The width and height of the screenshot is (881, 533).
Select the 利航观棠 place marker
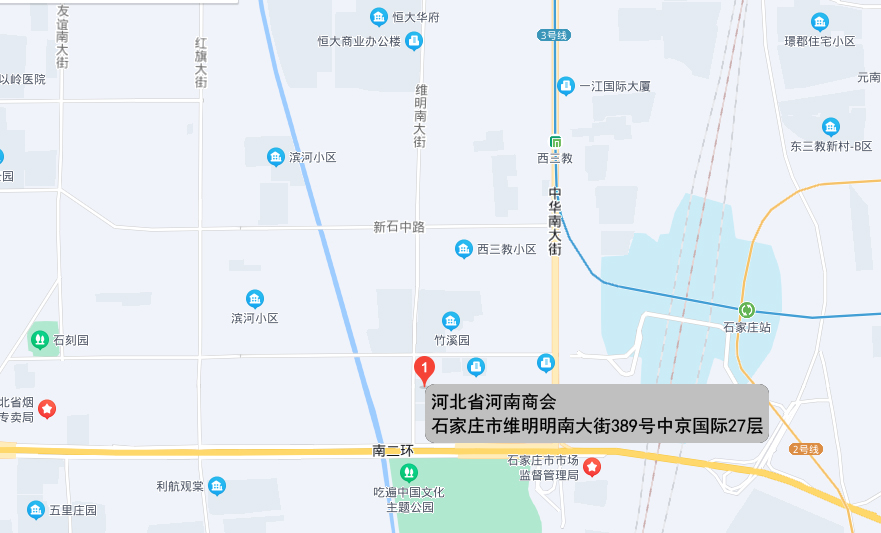(217, 486)
